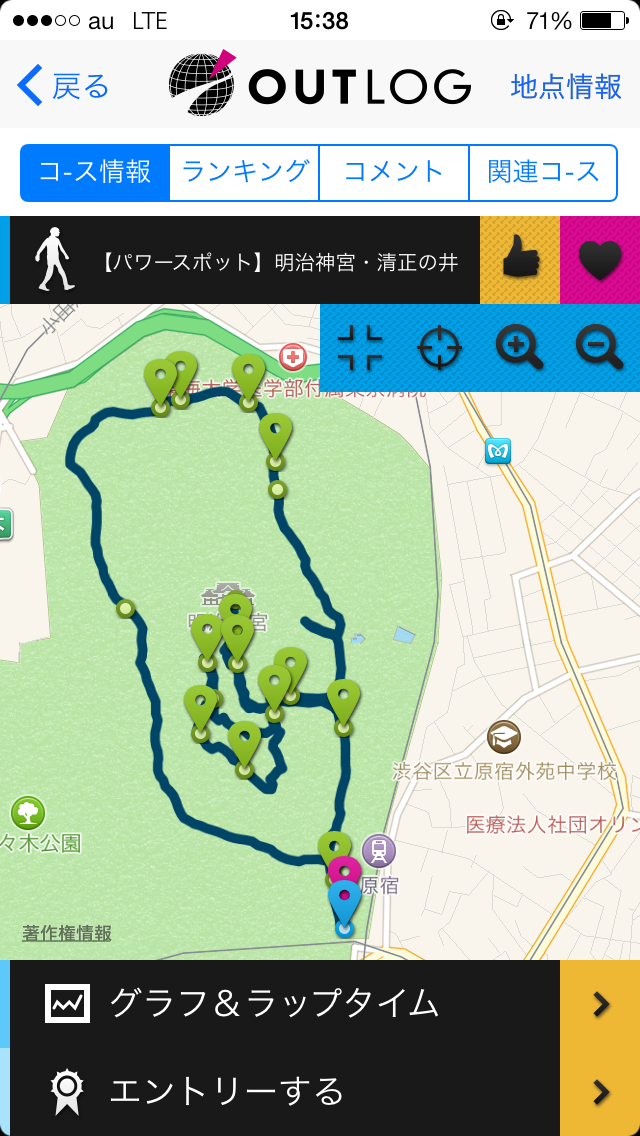Screen dimensions: 640x1136
Task: Switch to the コメント tab
Action: point(394,172)
